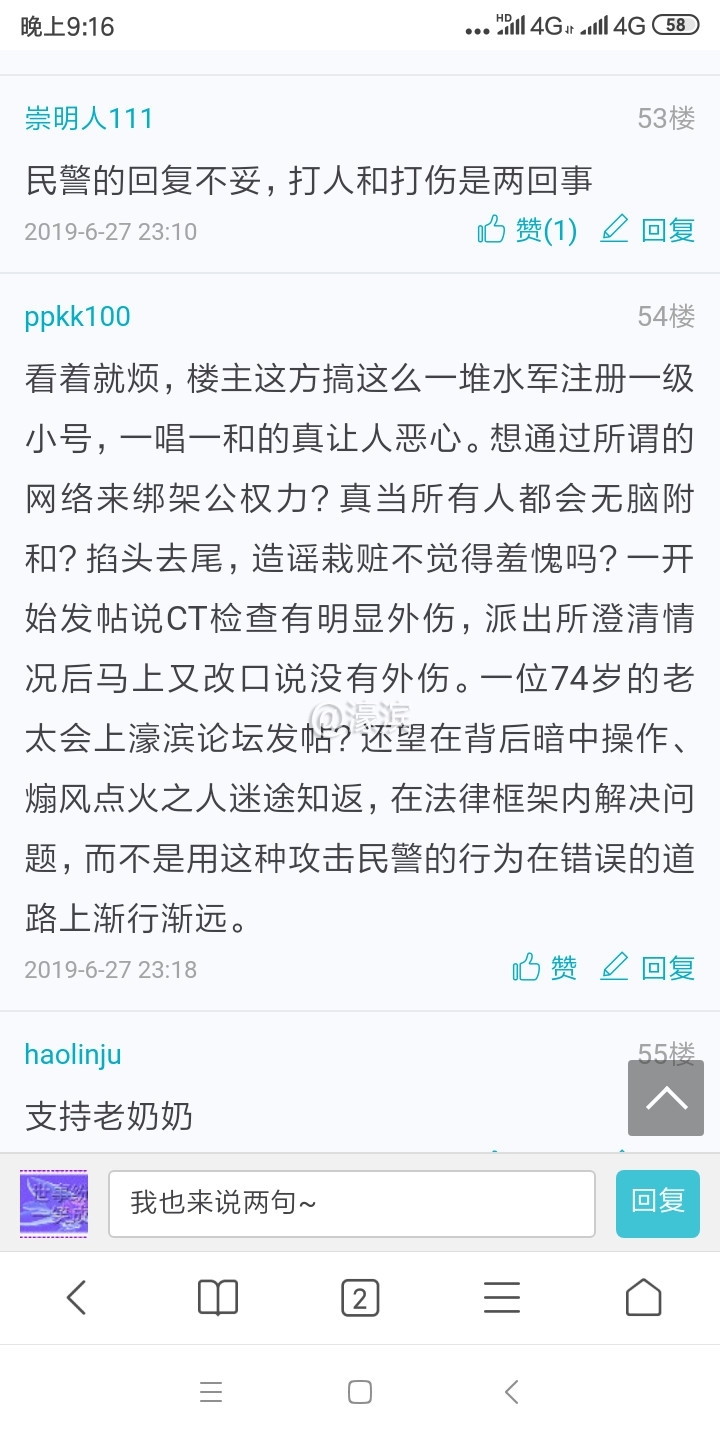The width and height of the screenshot is (720, 1440).
Task: Tap the Android menu button at bottom left
Action: [x=211, y=1391]
